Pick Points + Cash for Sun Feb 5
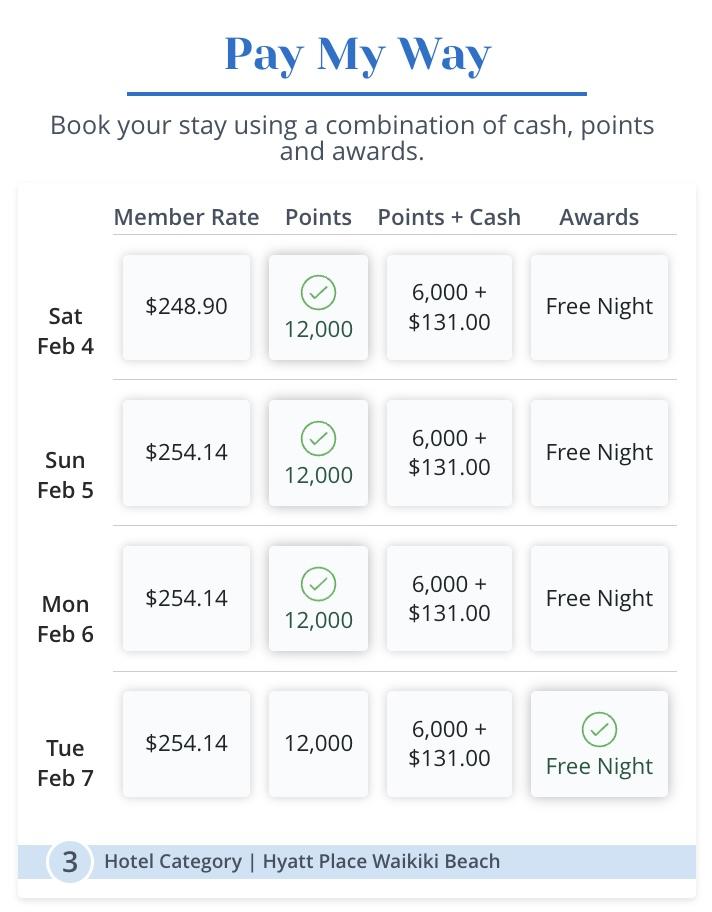The image size is (712, 912). (449, 452)
